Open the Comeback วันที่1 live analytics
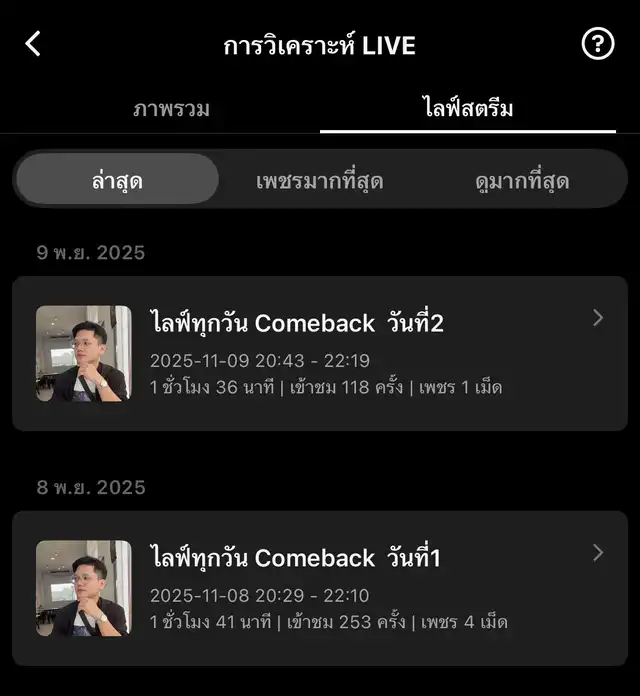The width and height of the screenshot is (640, 696). click(320, 588)
